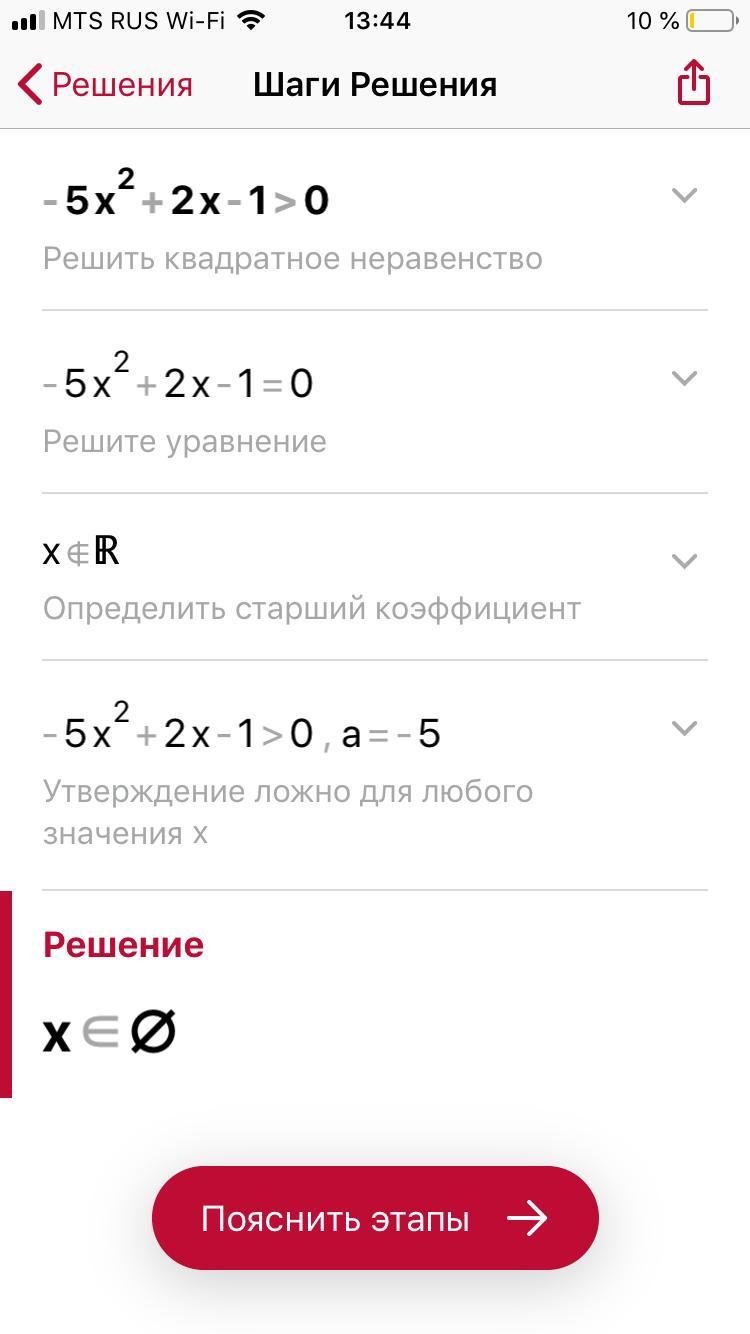750x1334 pixels.
Task: Expand the Определить старший коэффициент step
Action: tap(684, 561)
